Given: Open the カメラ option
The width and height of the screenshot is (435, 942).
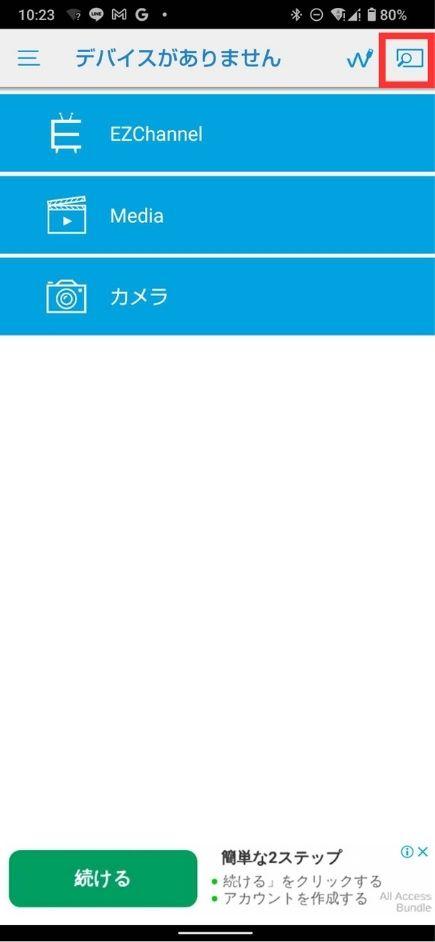Looking at the screenshot, I should [218, 297].
